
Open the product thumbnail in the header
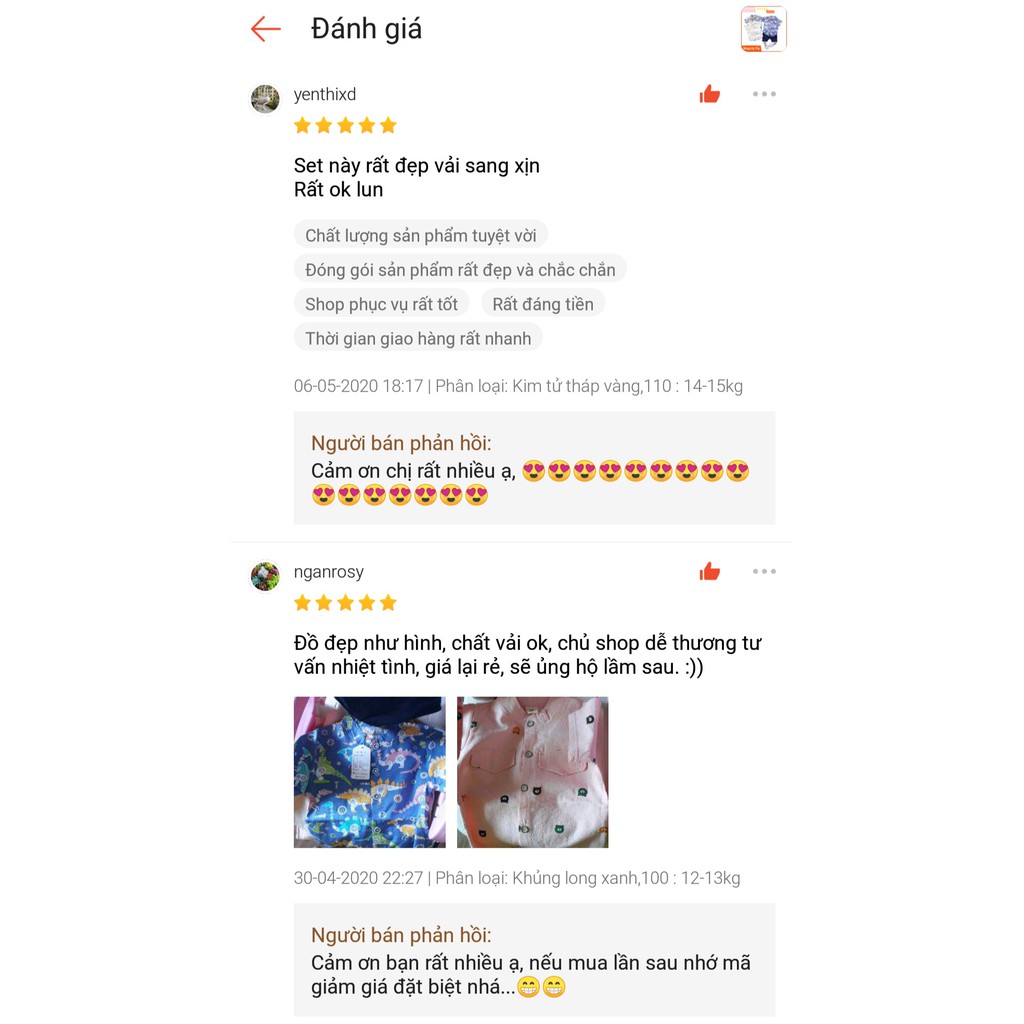(763, 29)
